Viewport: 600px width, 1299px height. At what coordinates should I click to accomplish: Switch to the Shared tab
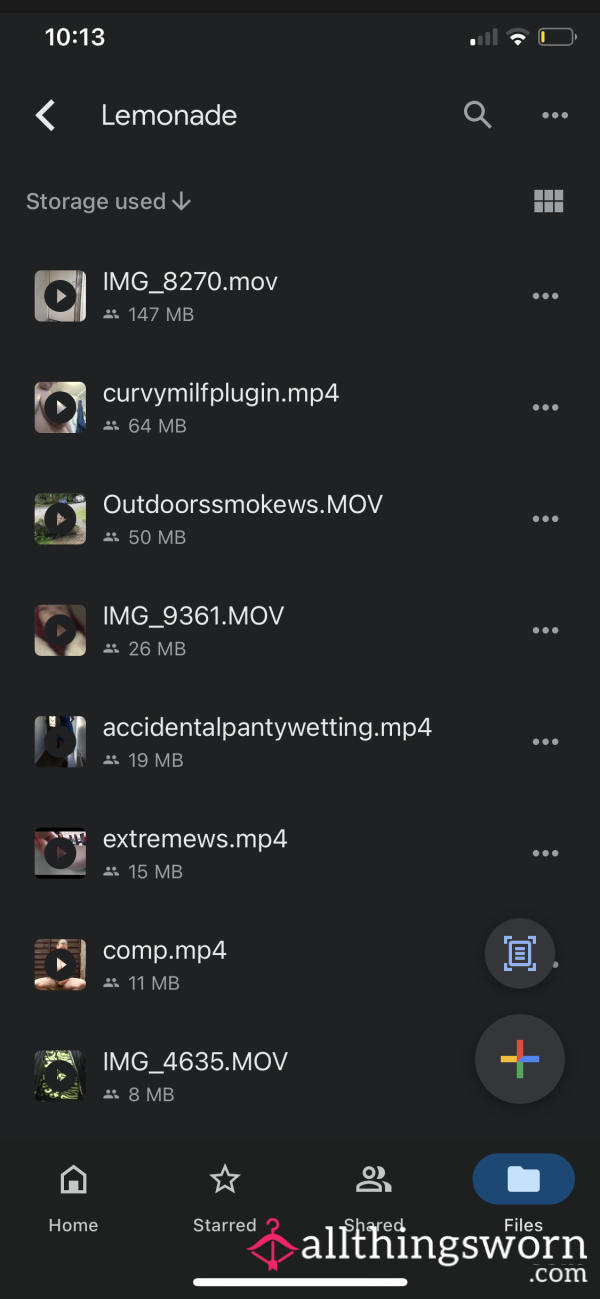374,1196
